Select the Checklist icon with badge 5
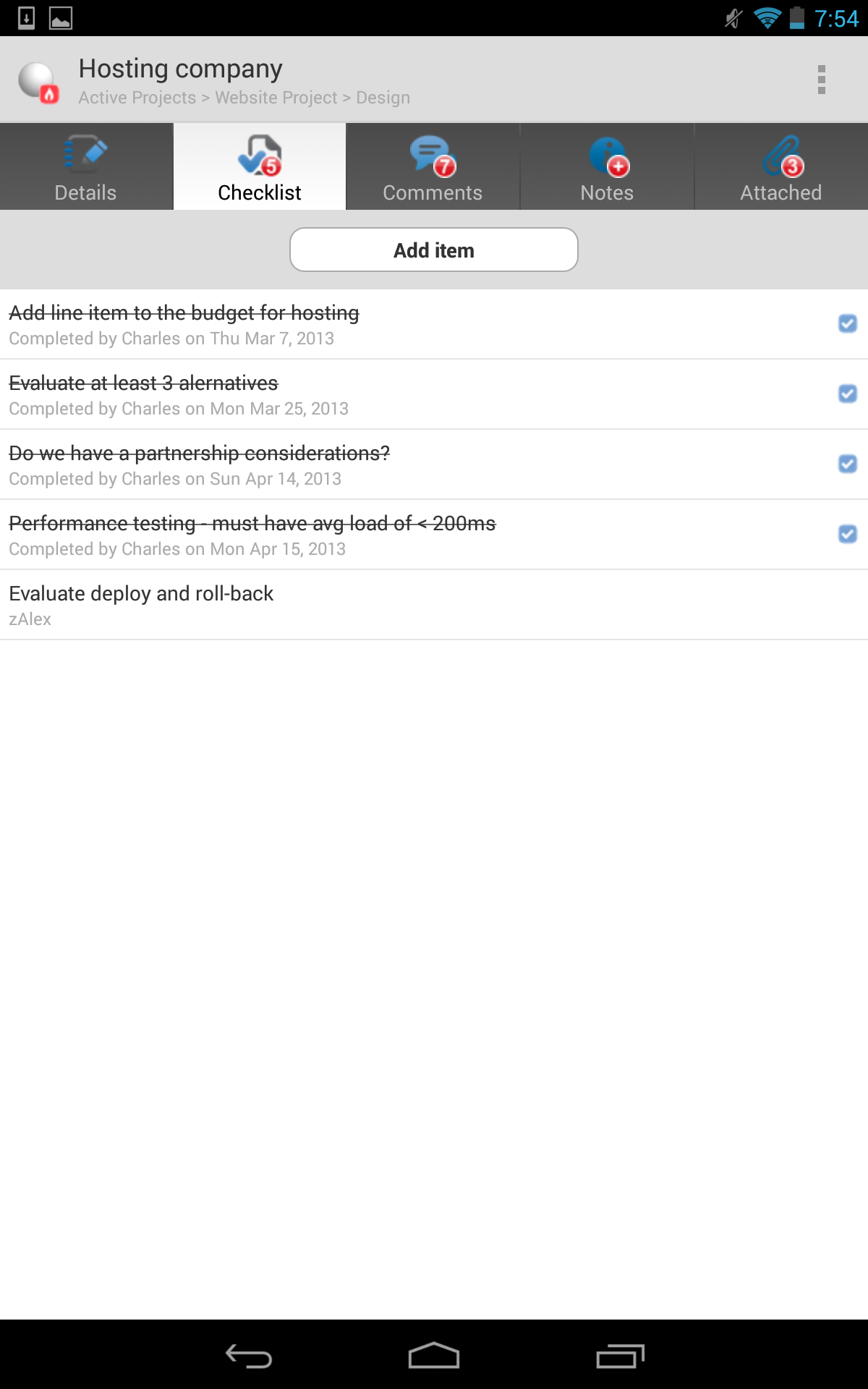868x1389 pixels. (259, 156)
